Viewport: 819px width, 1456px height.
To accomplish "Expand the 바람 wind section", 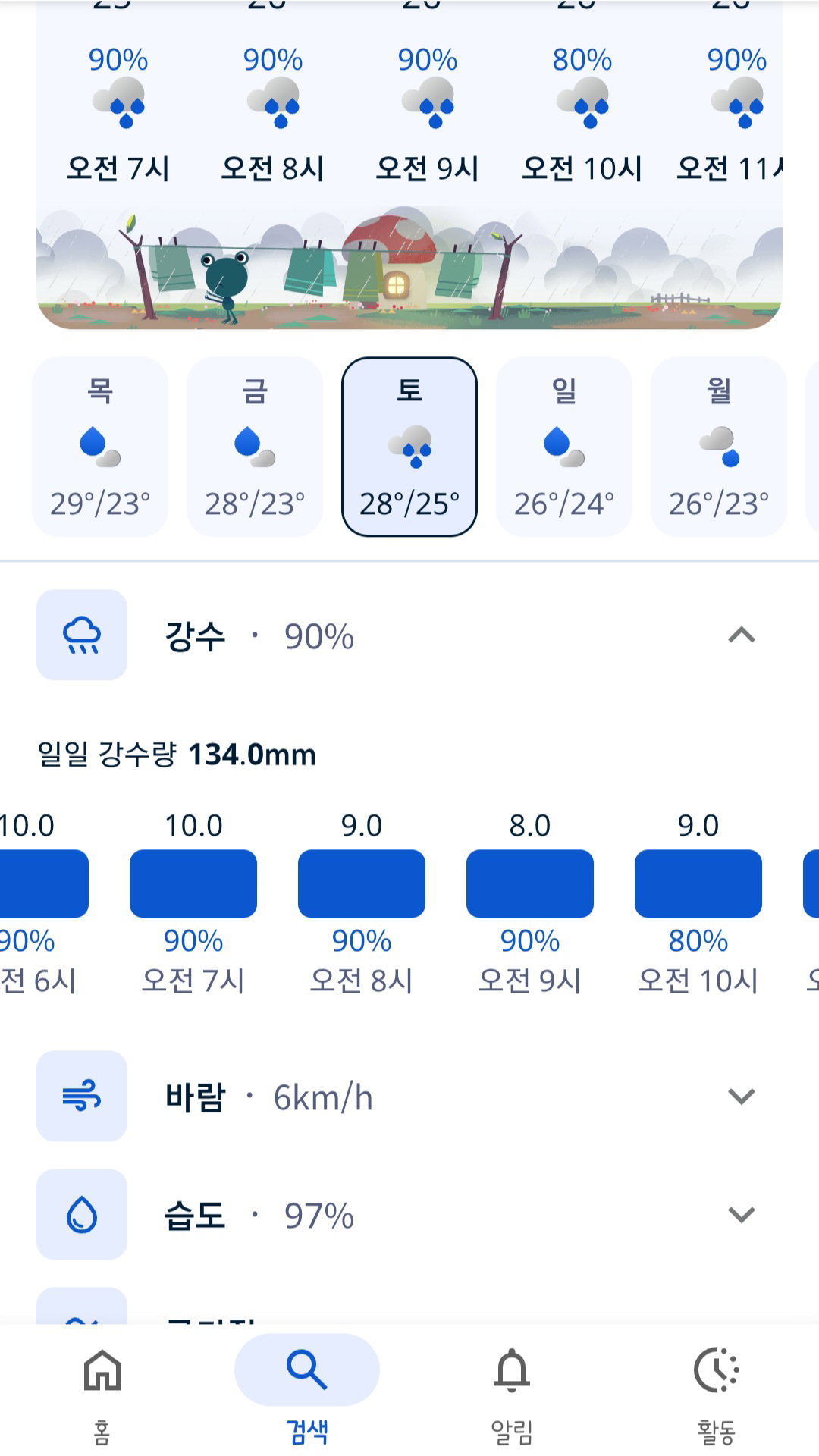I will click(409, 1097).
